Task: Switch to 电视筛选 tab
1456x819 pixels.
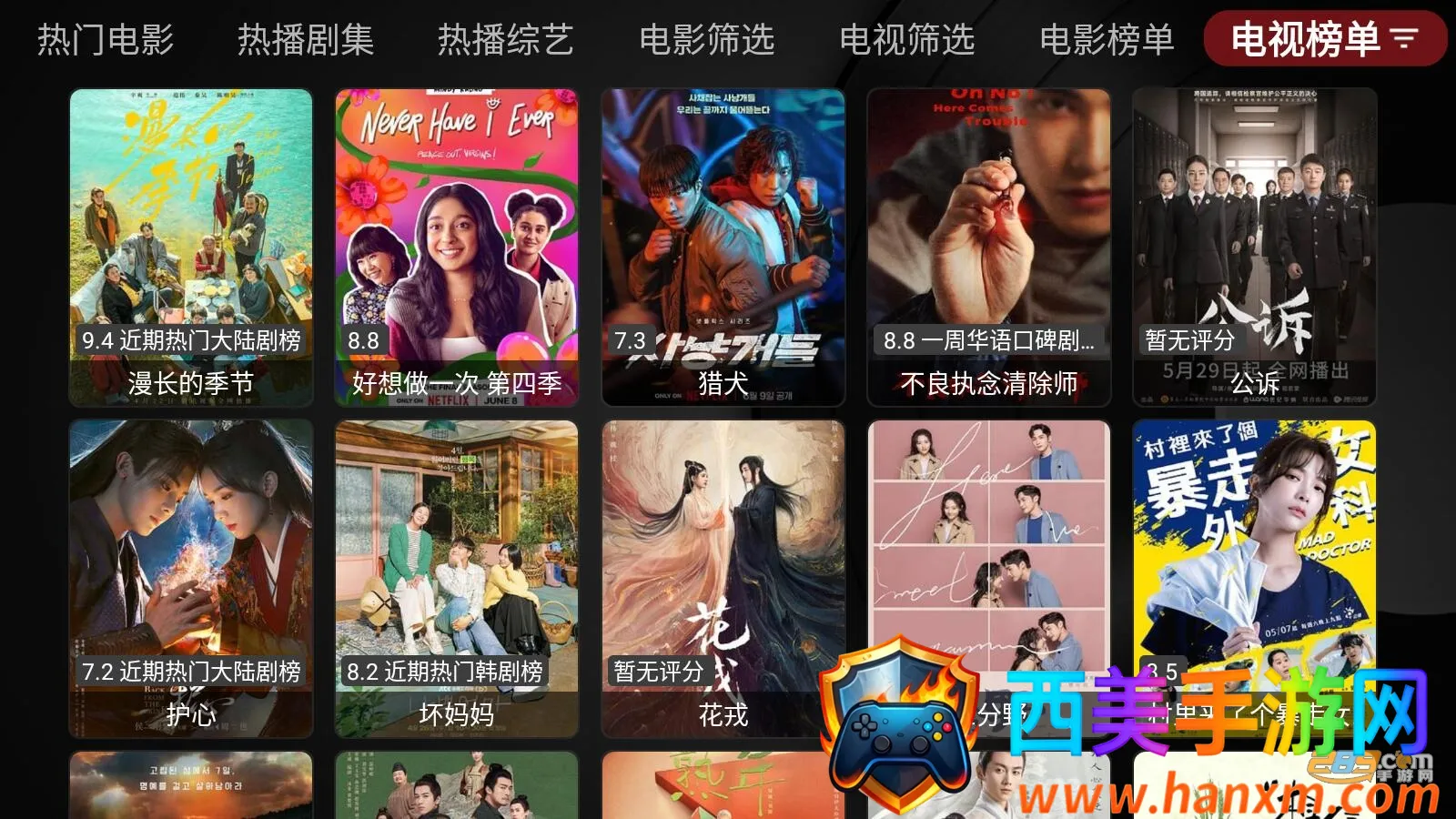Action: click(907, 39)
